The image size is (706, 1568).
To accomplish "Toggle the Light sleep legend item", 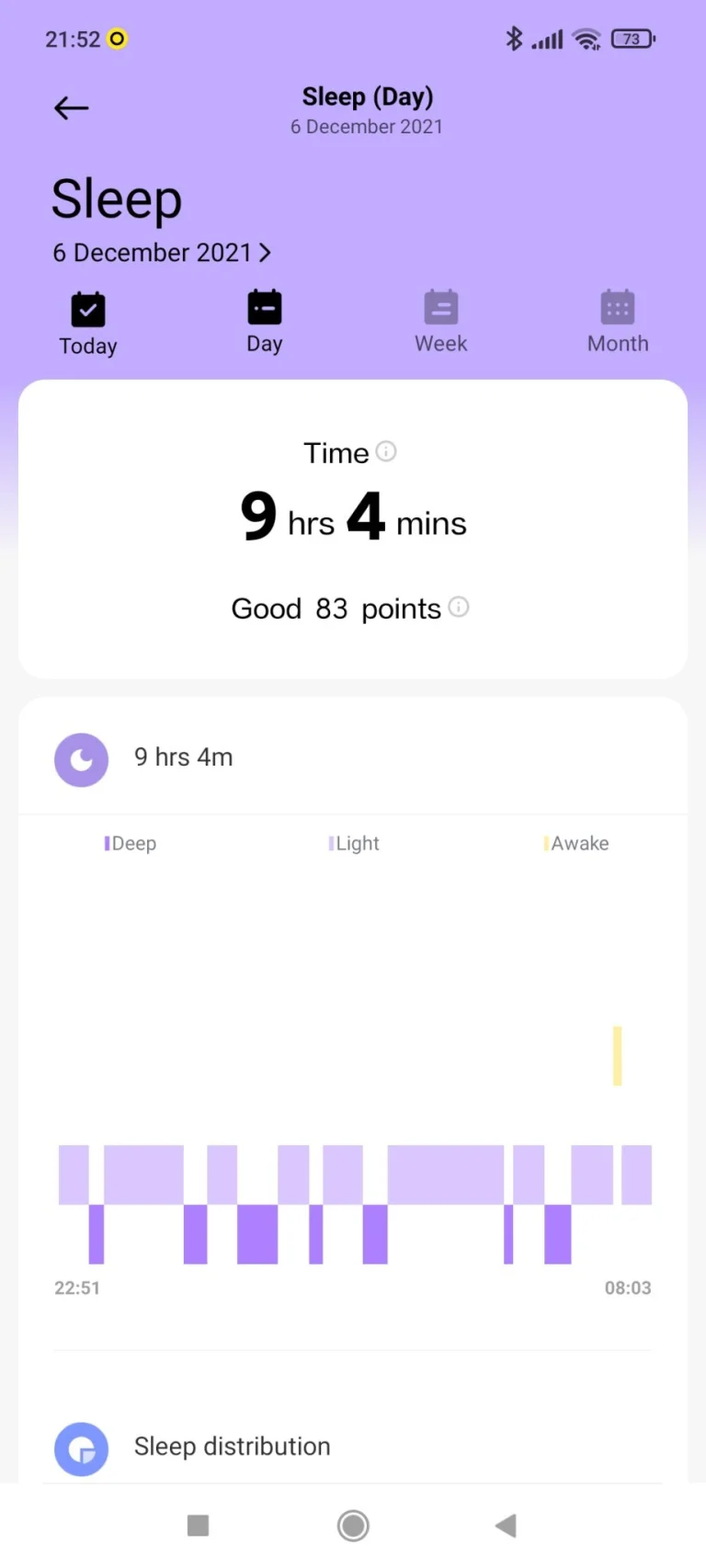I will [x=353, y=843].
